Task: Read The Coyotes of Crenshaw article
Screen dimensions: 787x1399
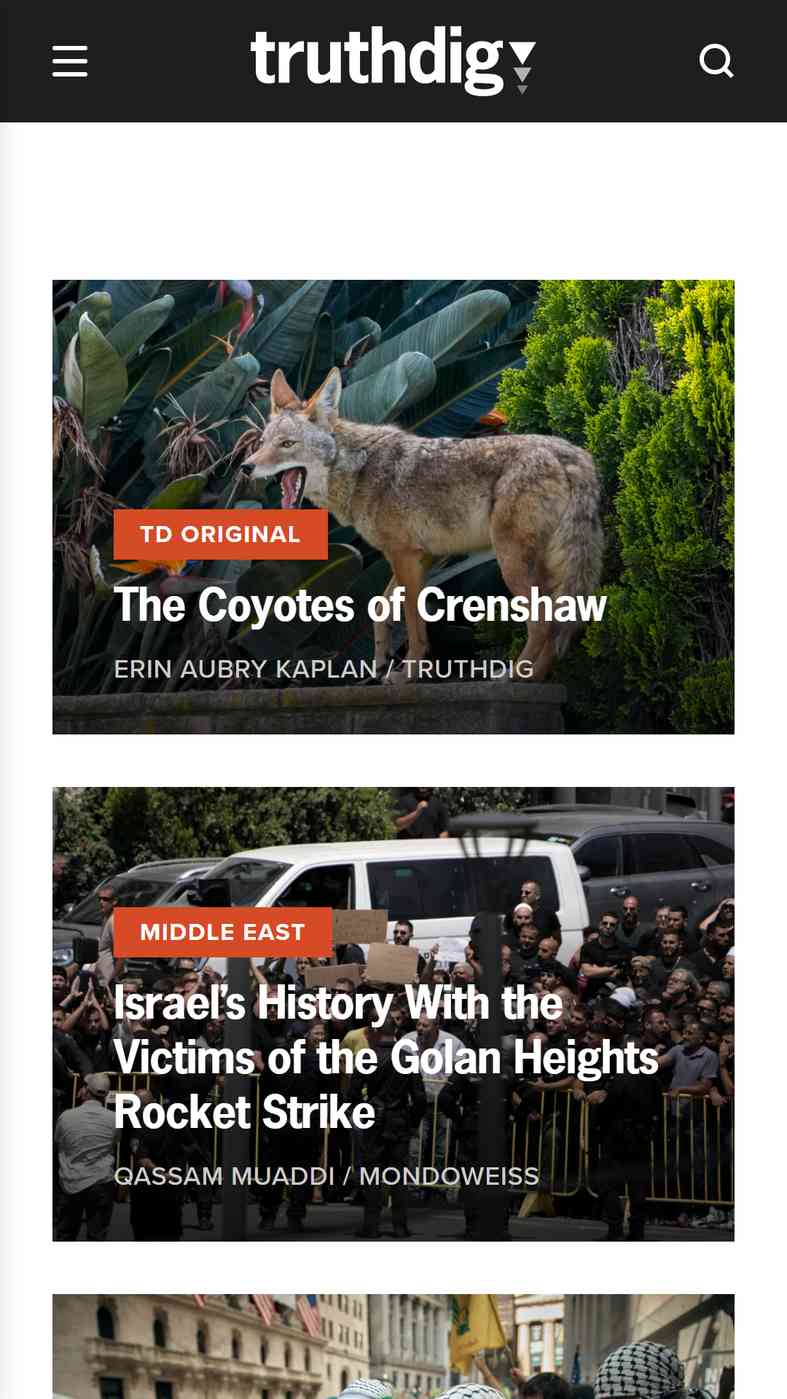Action: click(x=360, y=605)
